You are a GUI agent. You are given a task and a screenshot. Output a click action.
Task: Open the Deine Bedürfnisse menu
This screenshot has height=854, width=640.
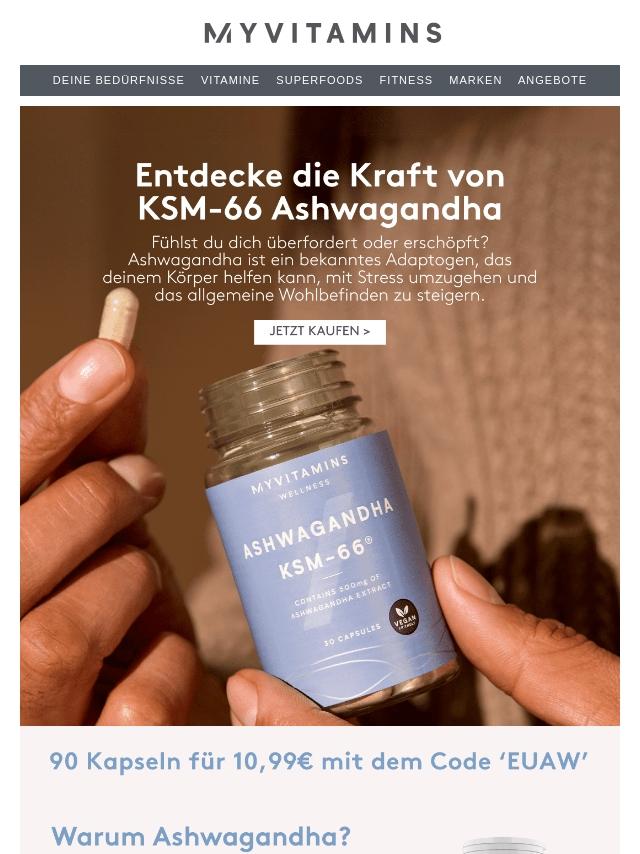pos(118,80)
